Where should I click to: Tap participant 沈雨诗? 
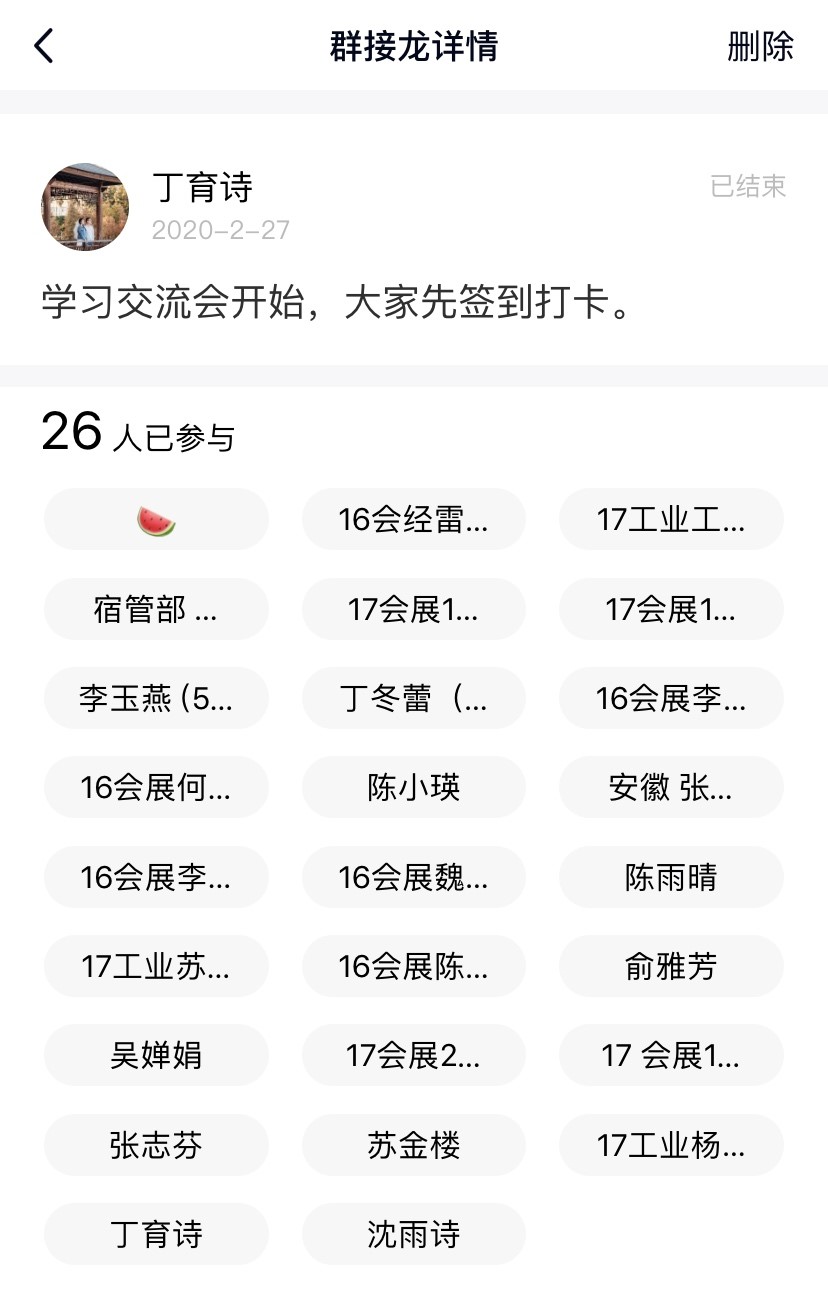pos(413,1234)
